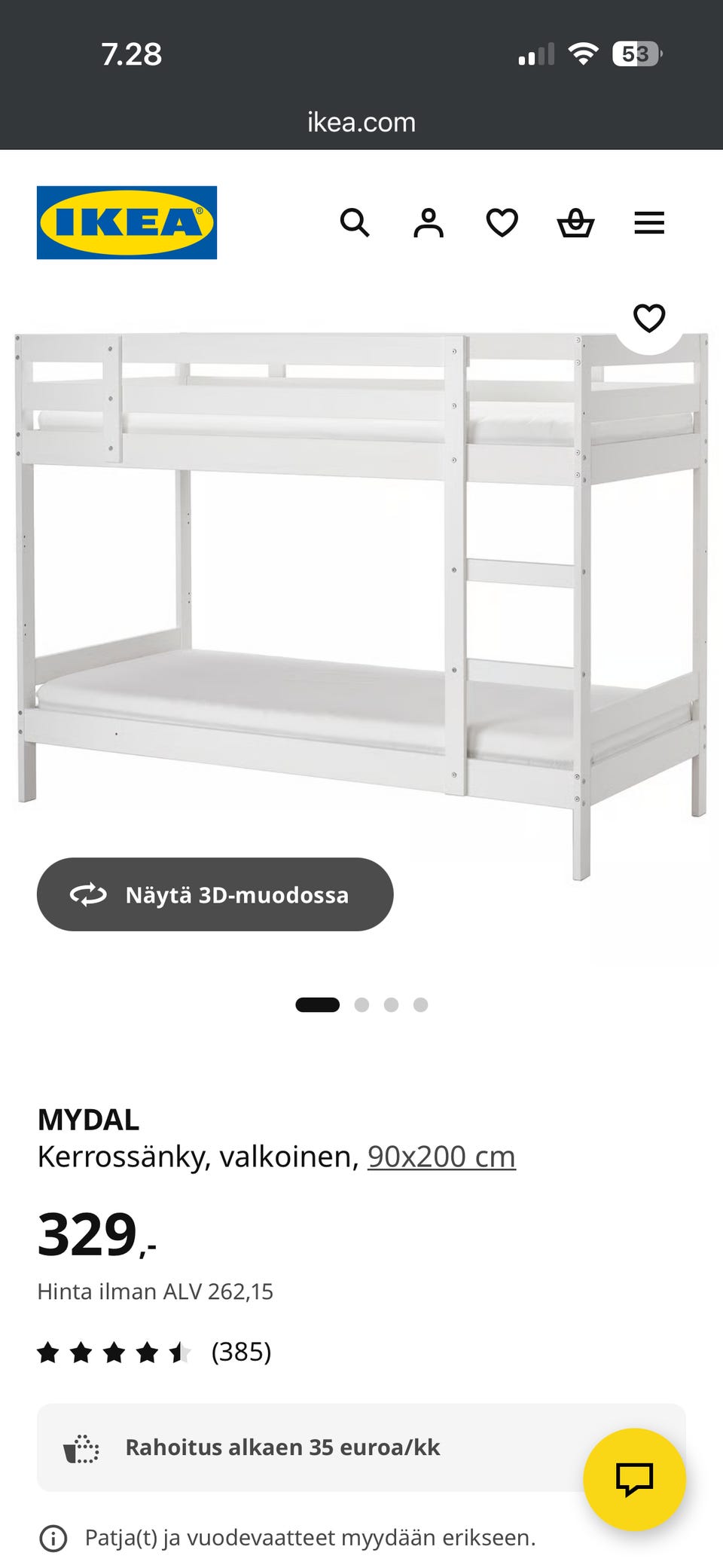723x1568 pixels.
Task: Open the yellow chat bubble button
Action: click(634, 1479)
